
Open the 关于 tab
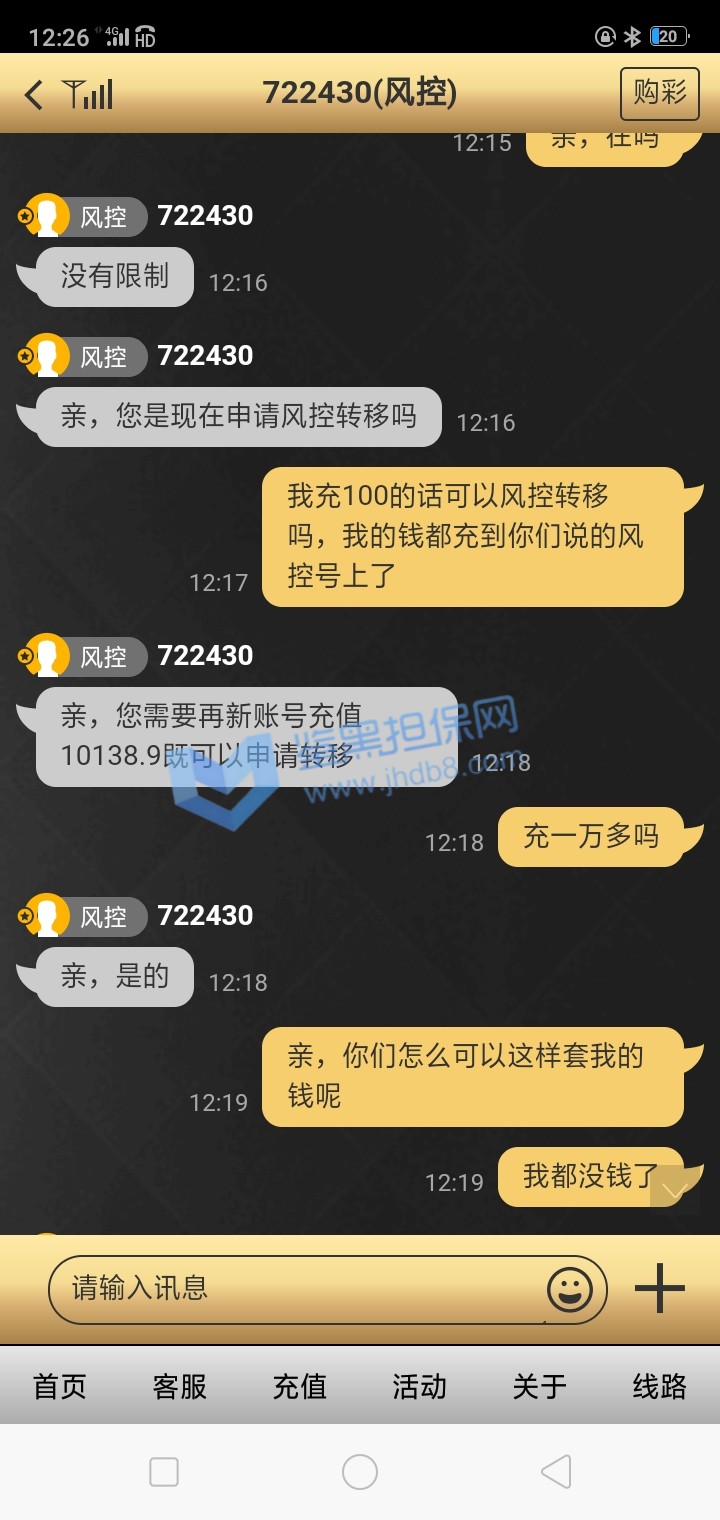pyautogui.click(x=540, y=1386)
